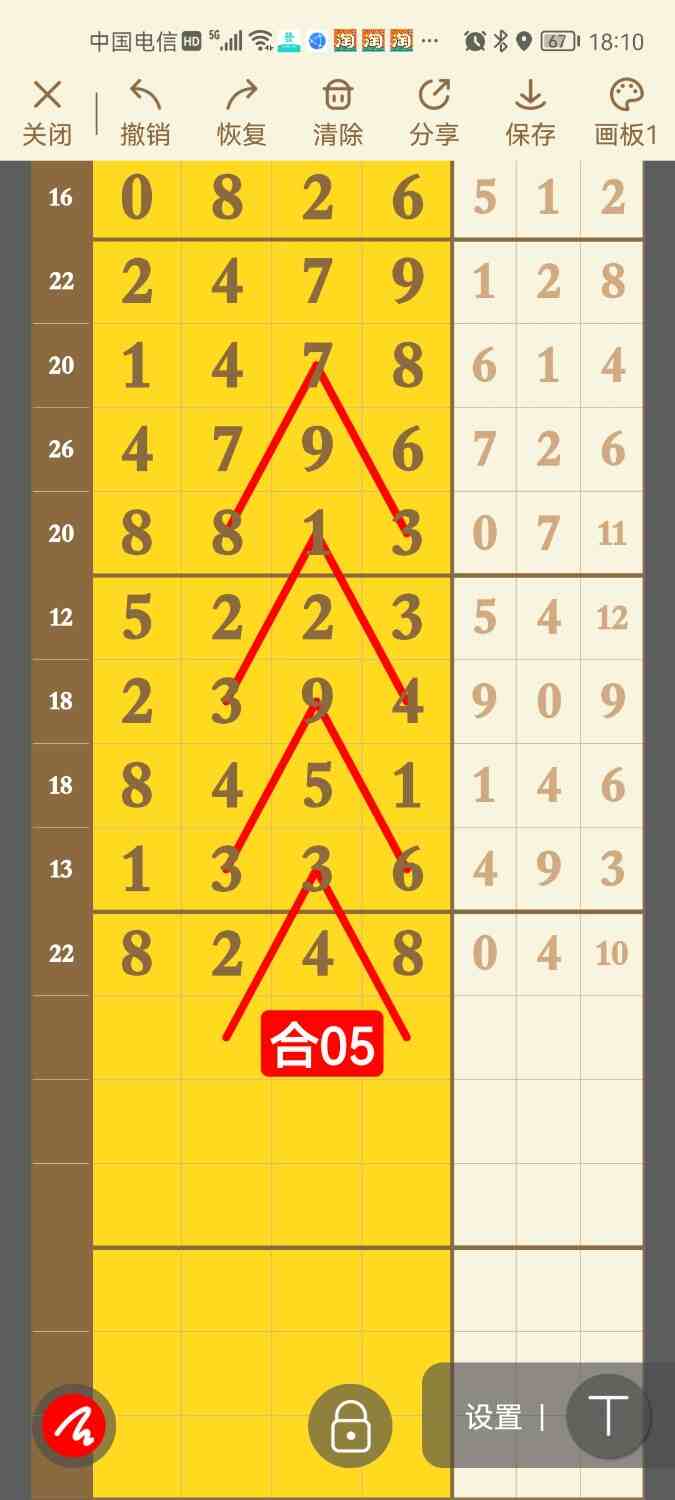Open 设置 settings
675x1500 pixels.
coord(493,1417)
